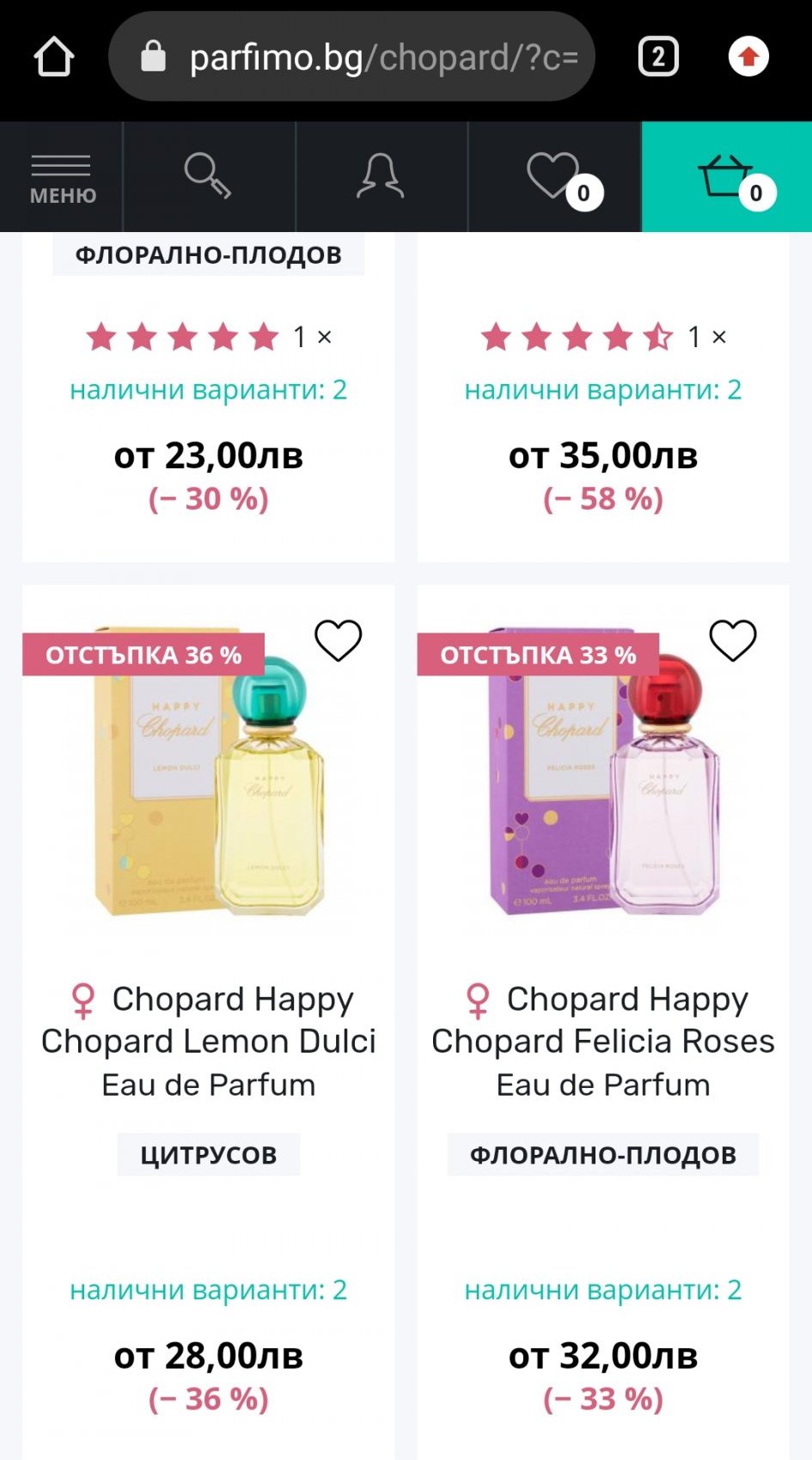This screenshot has width=812, height=1460.
Task: Open the МЕНЮ drawer
Action: 61,178
